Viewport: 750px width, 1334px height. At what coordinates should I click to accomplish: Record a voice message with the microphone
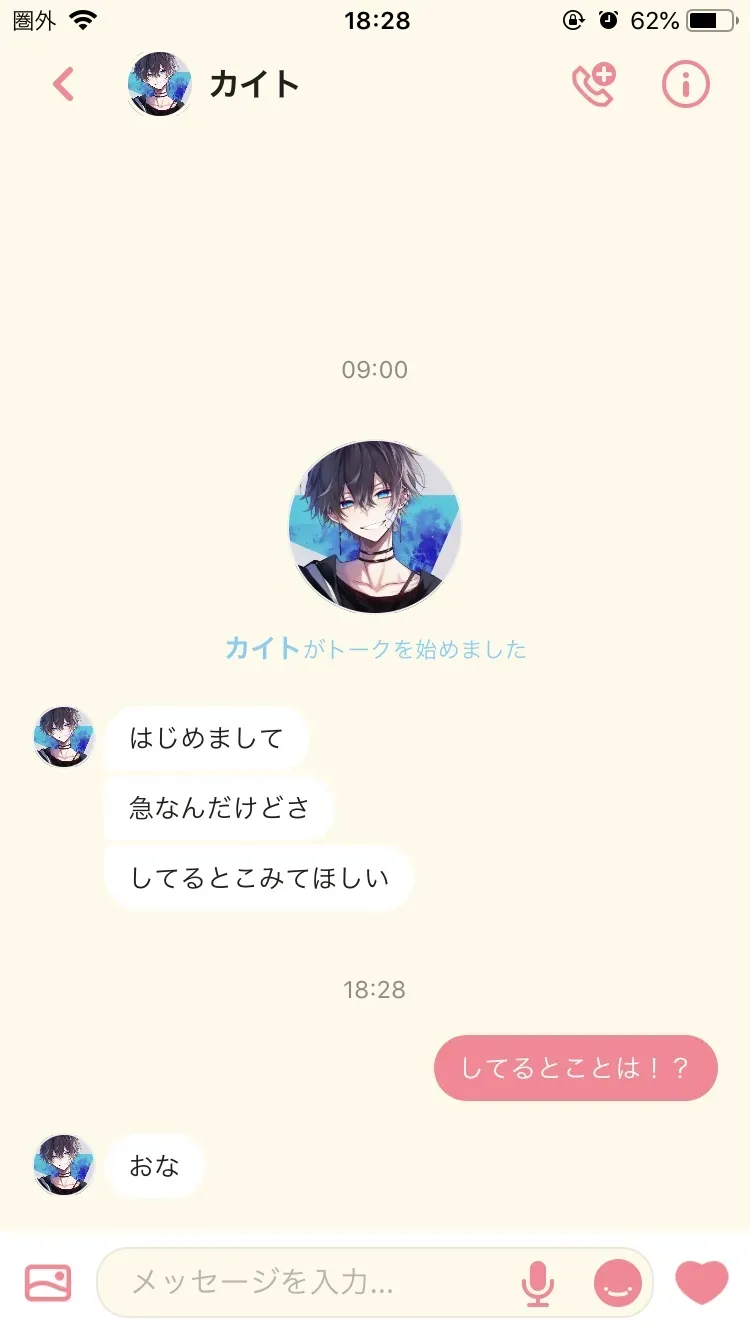tap(538, 1283)
